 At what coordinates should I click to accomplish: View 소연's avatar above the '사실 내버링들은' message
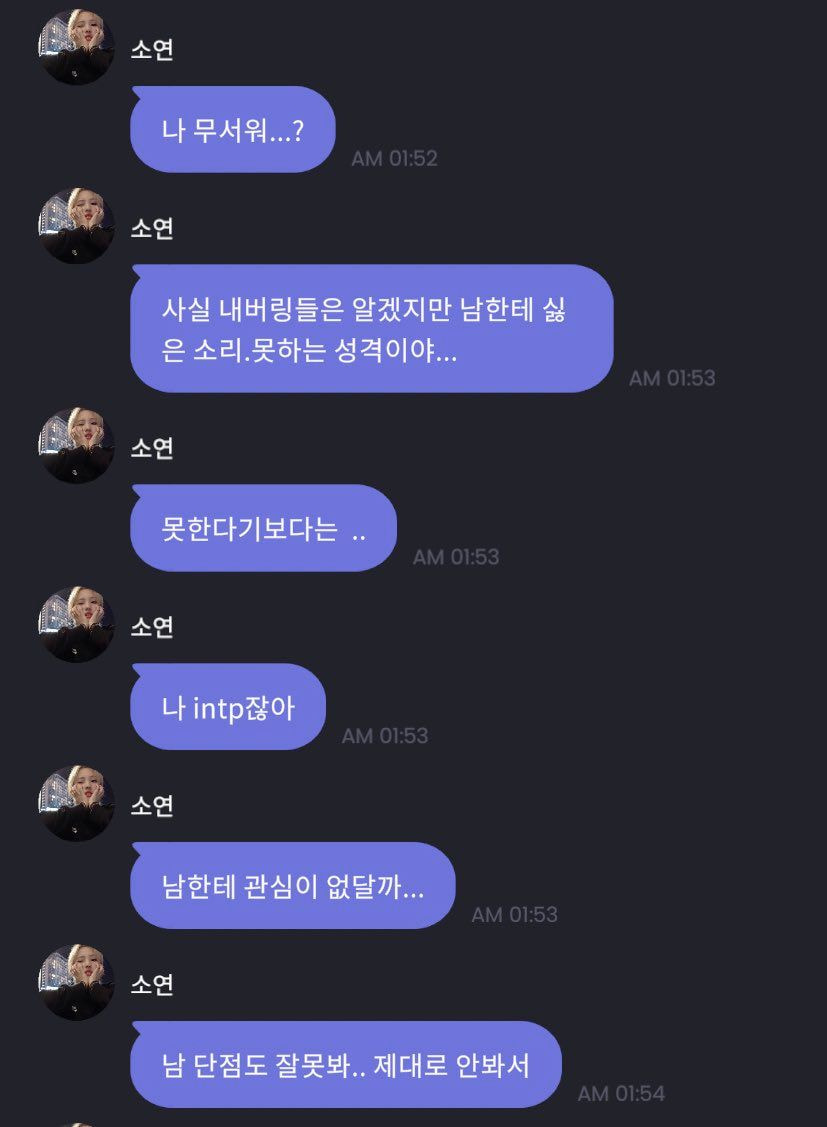tap(76, 226)
